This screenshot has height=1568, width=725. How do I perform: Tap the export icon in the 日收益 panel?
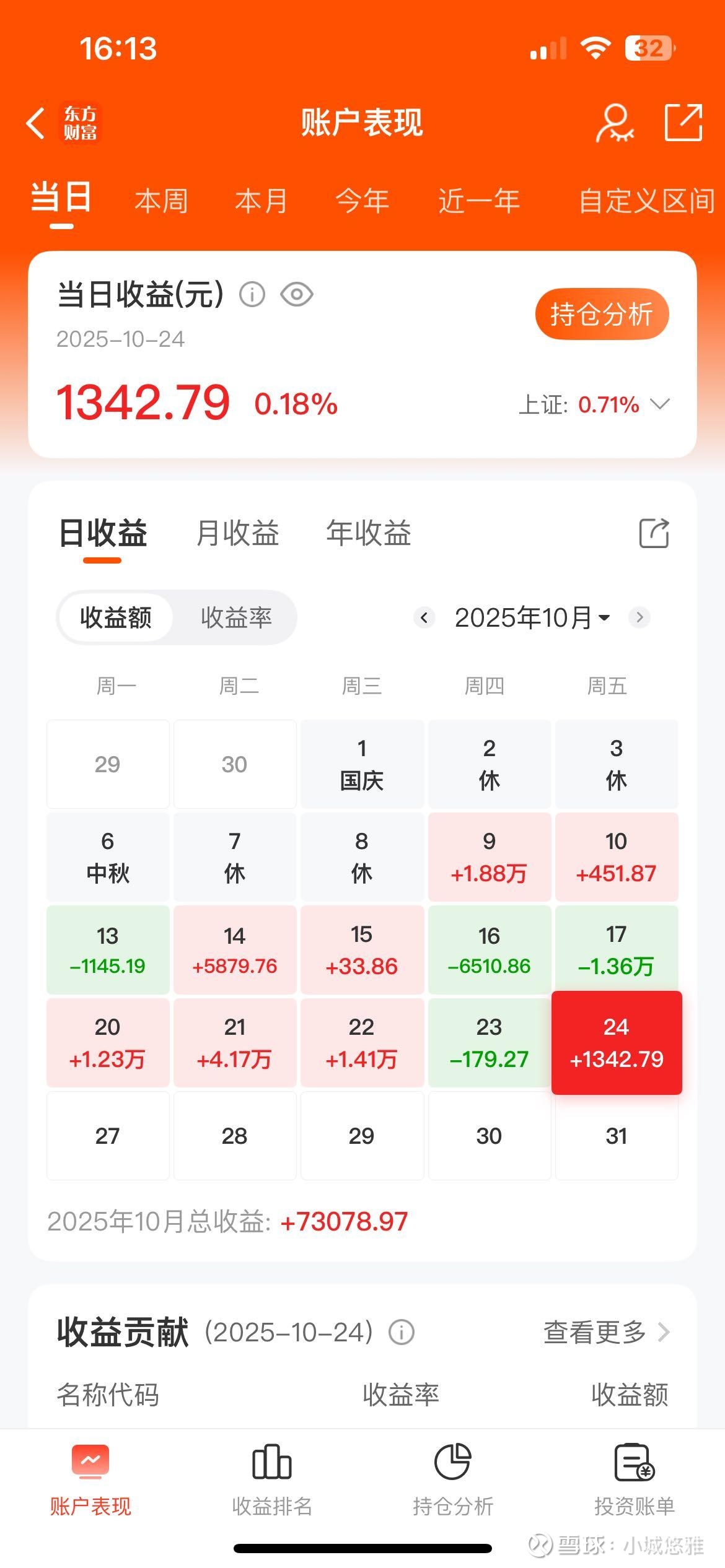pos(654,533)
